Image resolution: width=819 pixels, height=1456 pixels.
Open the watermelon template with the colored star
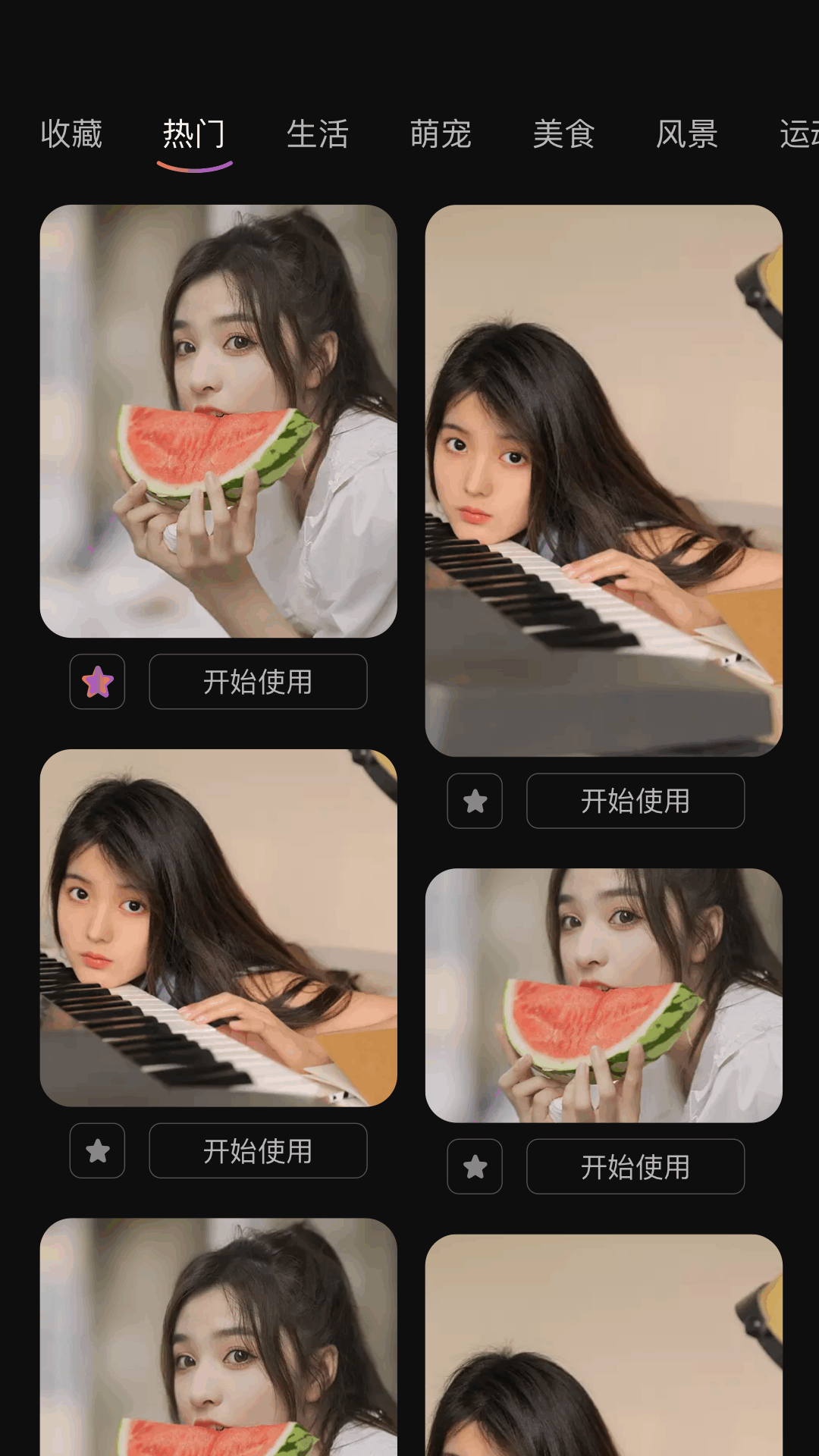218,421
